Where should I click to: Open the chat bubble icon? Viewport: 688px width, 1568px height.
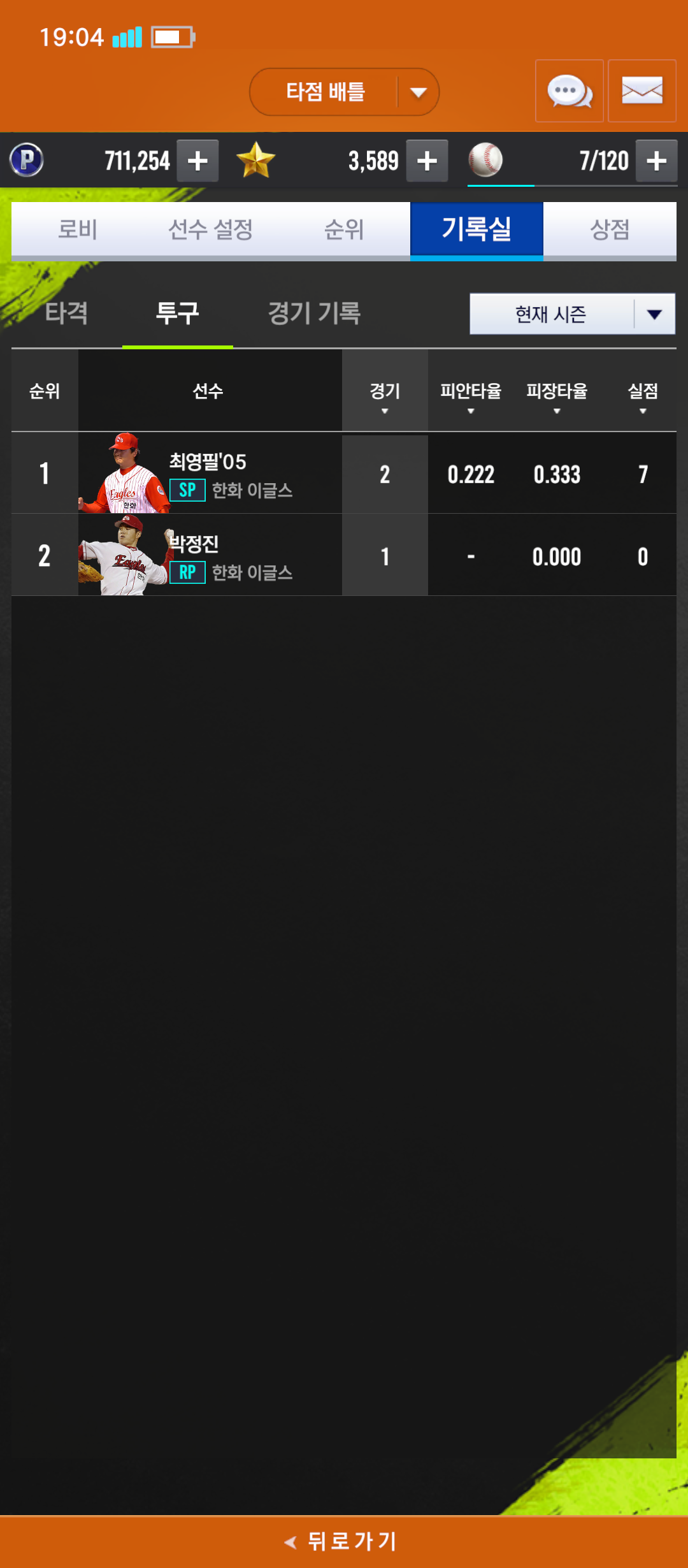(569, 91)
